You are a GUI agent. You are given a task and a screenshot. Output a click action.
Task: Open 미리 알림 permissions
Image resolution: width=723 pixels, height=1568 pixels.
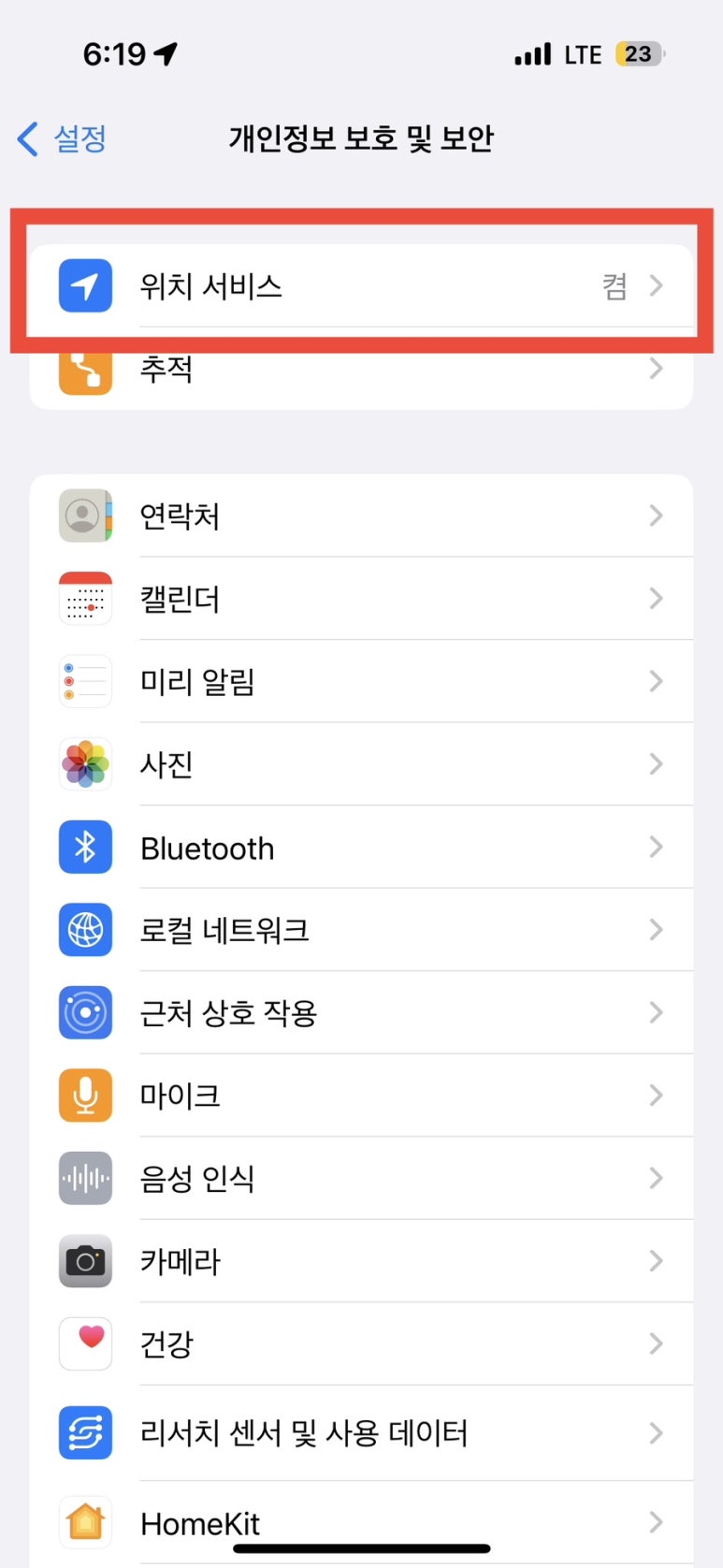coord(361,681)
